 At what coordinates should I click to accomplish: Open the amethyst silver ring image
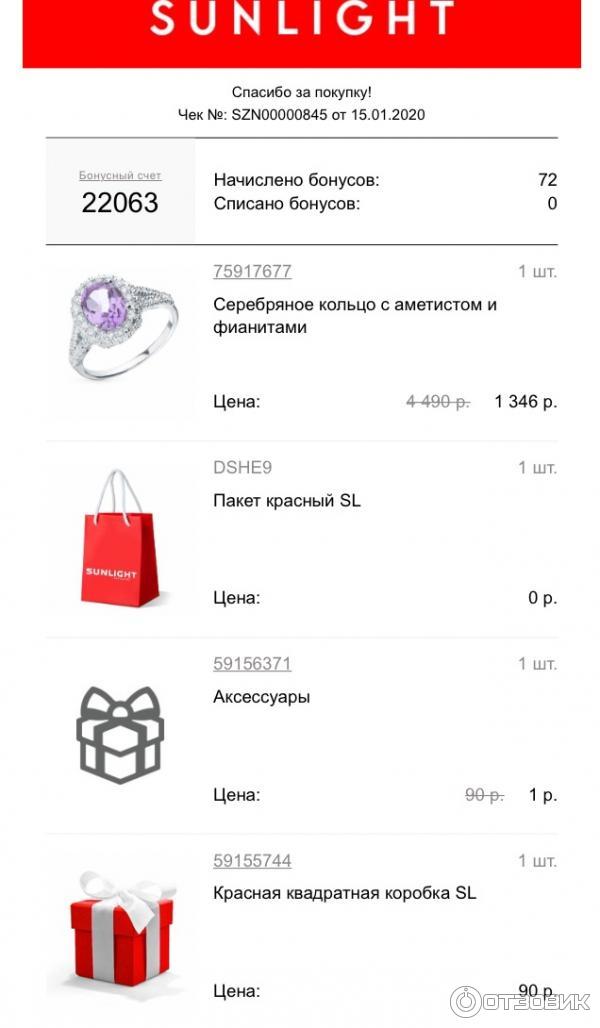121,328
